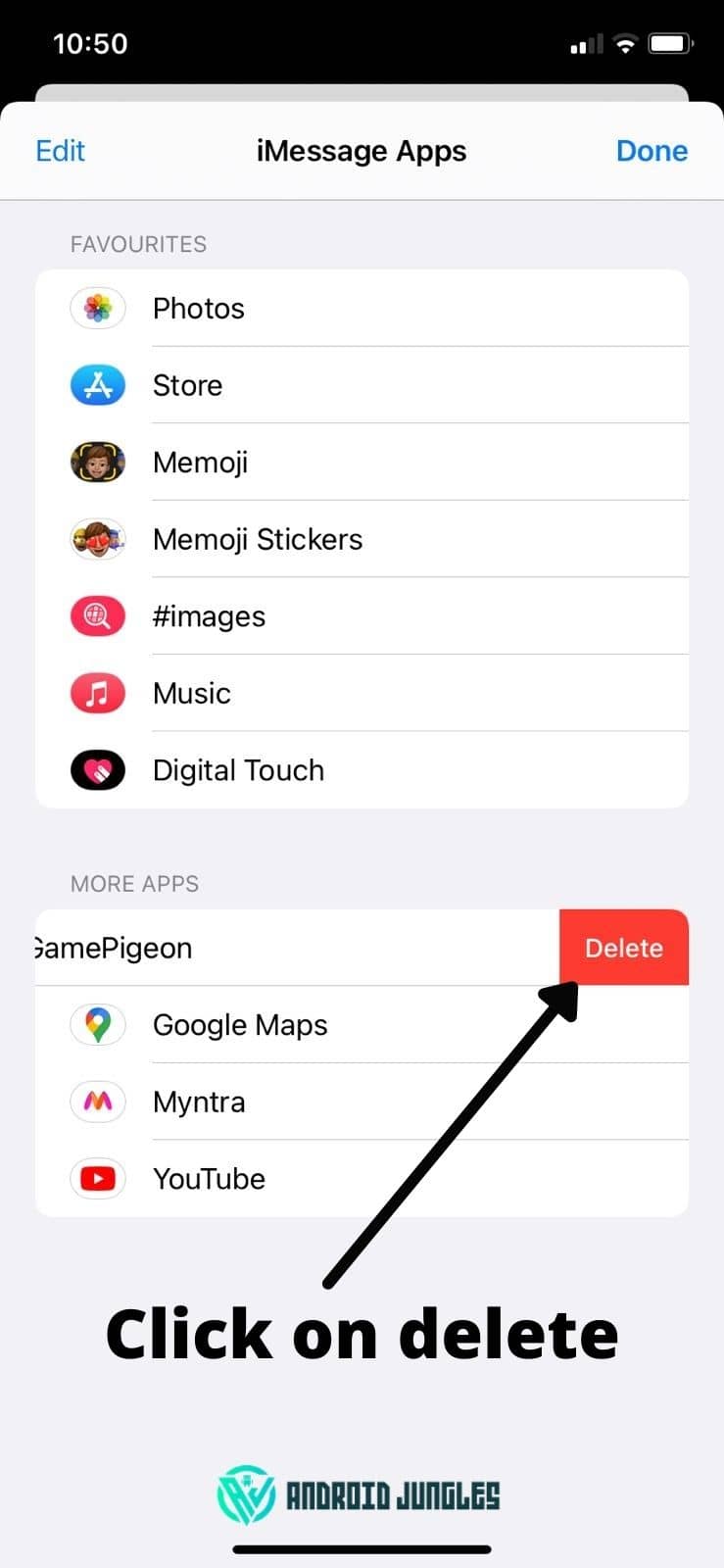Tap Edit in the top bar
The width and height of the screenshot is (724, 1568).
point(61,151)
